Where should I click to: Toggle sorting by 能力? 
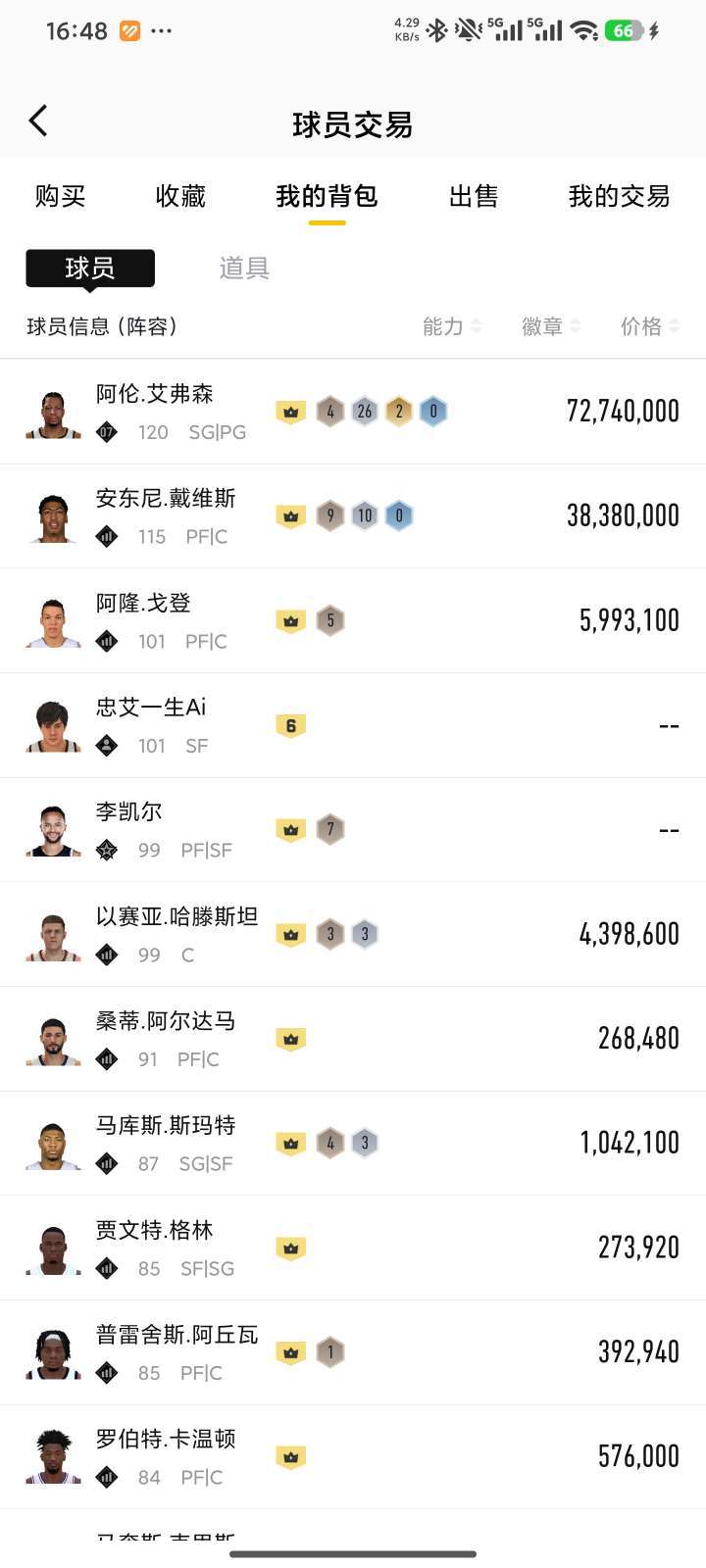(x=451, y=326)
